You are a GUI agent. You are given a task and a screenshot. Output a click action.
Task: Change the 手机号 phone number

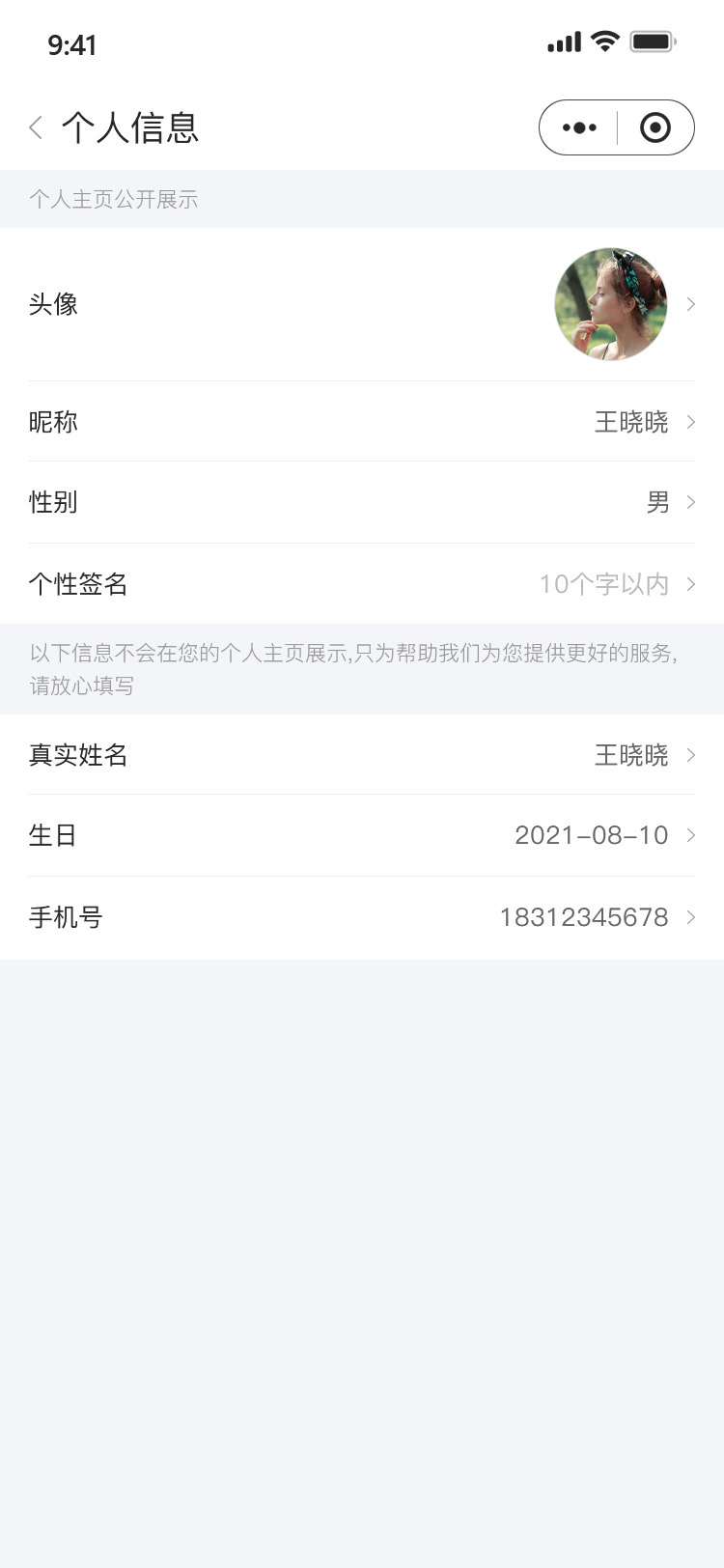pos(362,917)
